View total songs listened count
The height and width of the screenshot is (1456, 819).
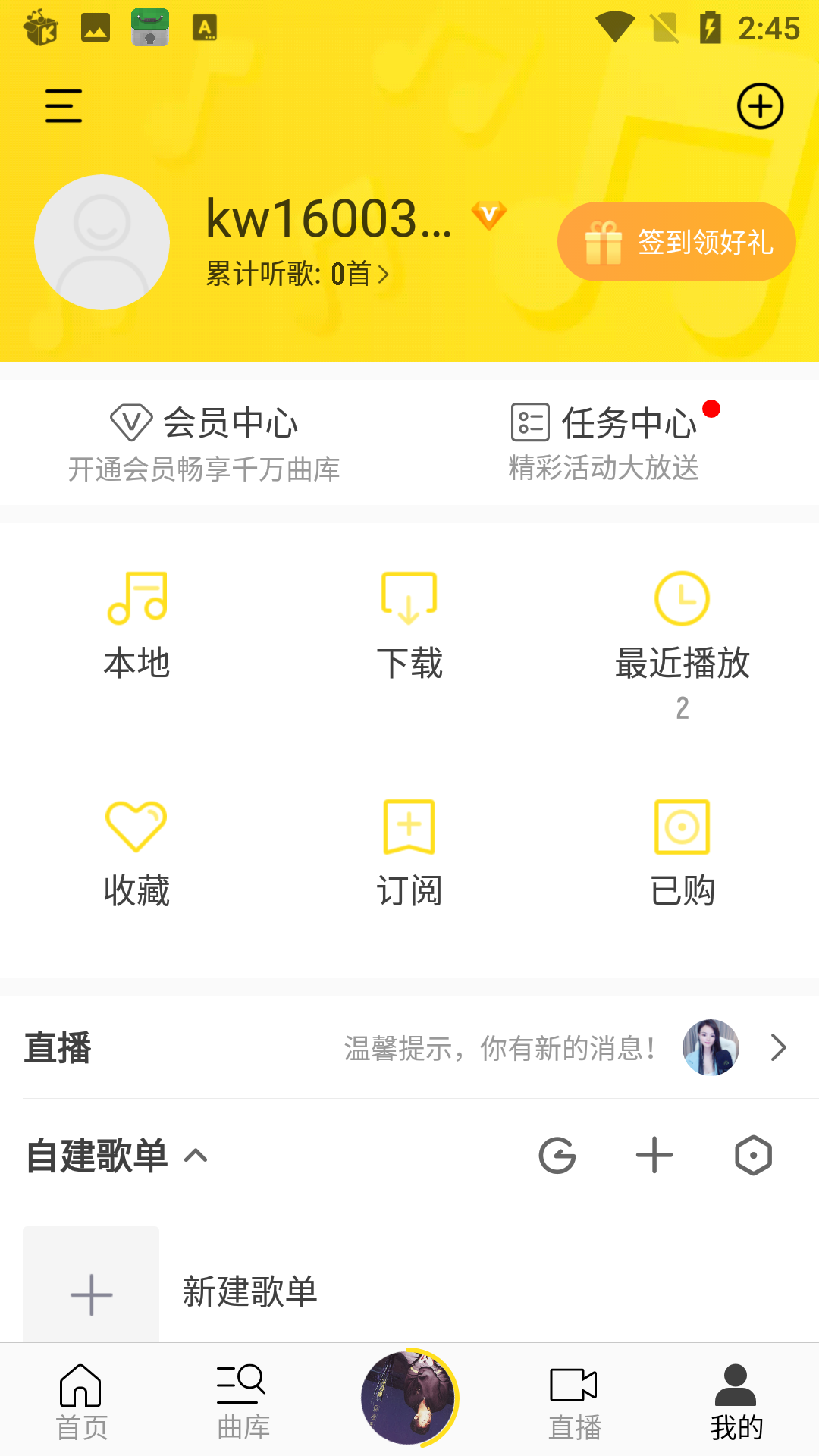(x=297, y=274)
